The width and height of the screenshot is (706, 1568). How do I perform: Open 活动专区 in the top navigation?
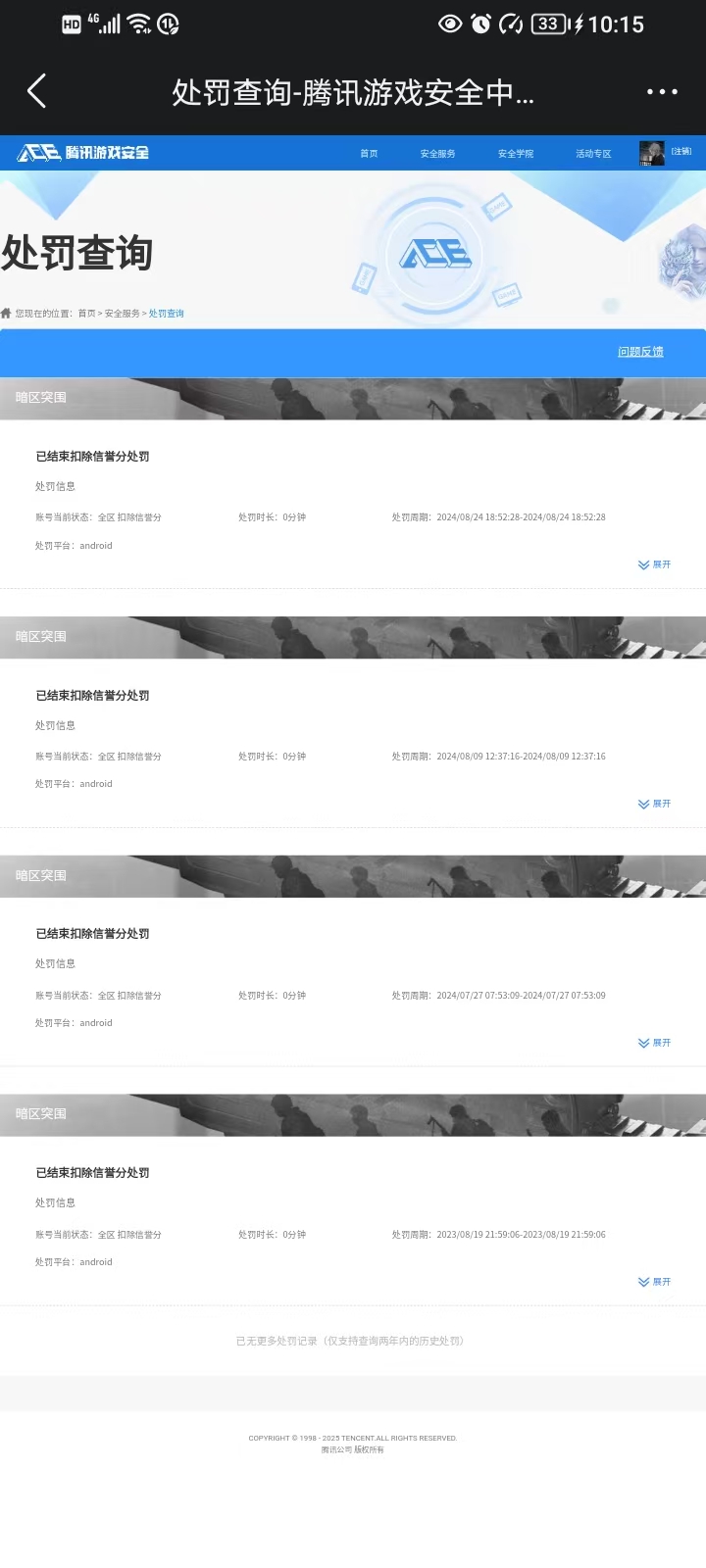pos(593,154)
